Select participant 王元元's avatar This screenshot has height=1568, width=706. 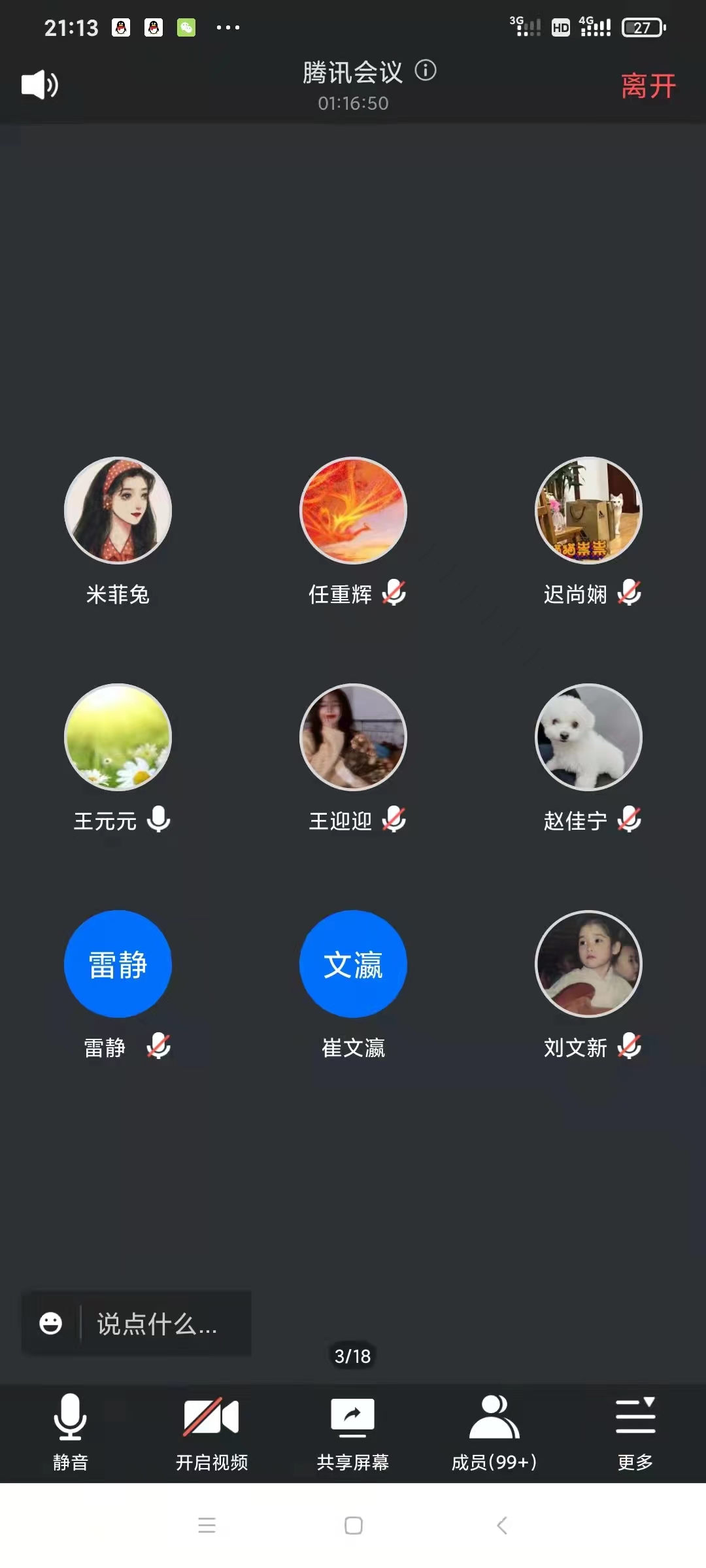pyautogui.click(x=118, y=737)
